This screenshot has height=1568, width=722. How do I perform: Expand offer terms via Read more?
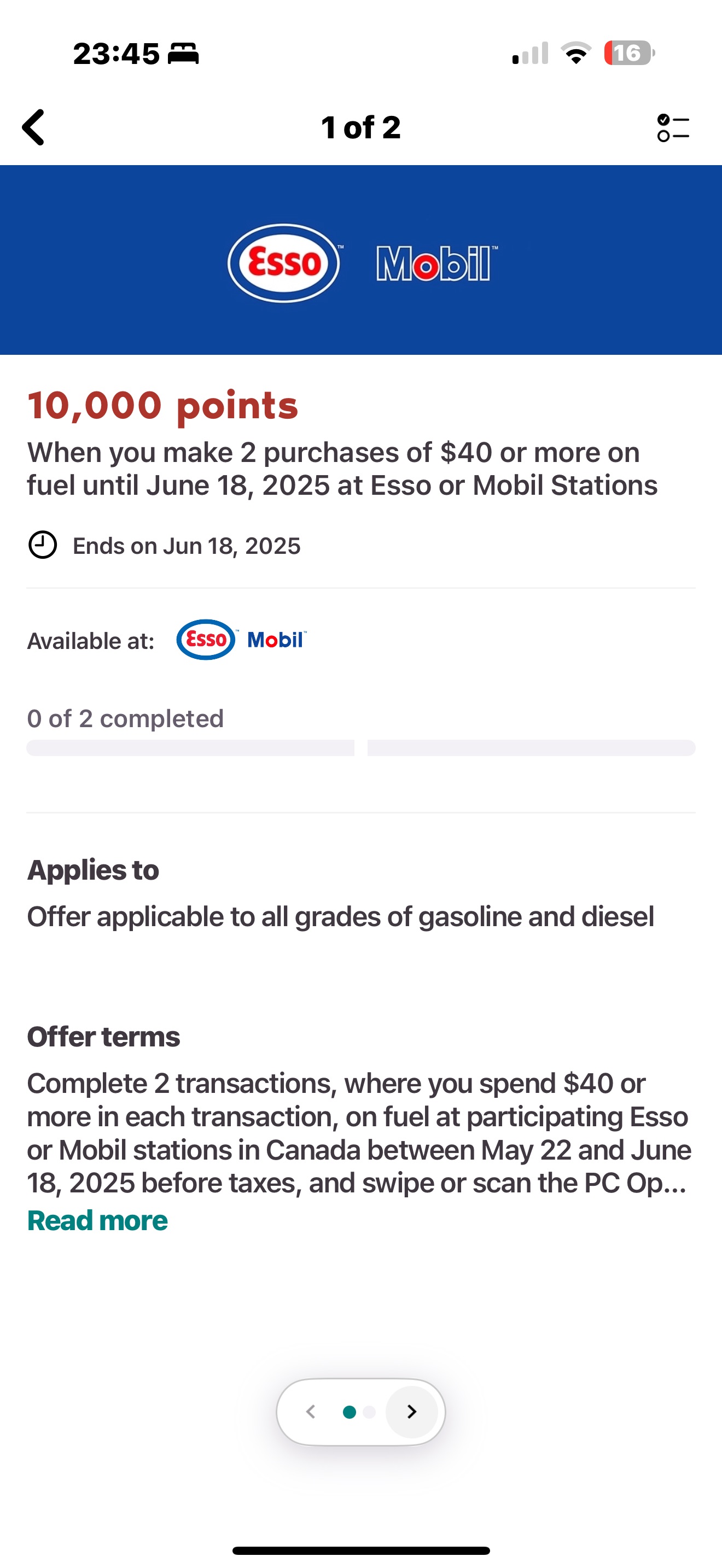pos(96,1220)
